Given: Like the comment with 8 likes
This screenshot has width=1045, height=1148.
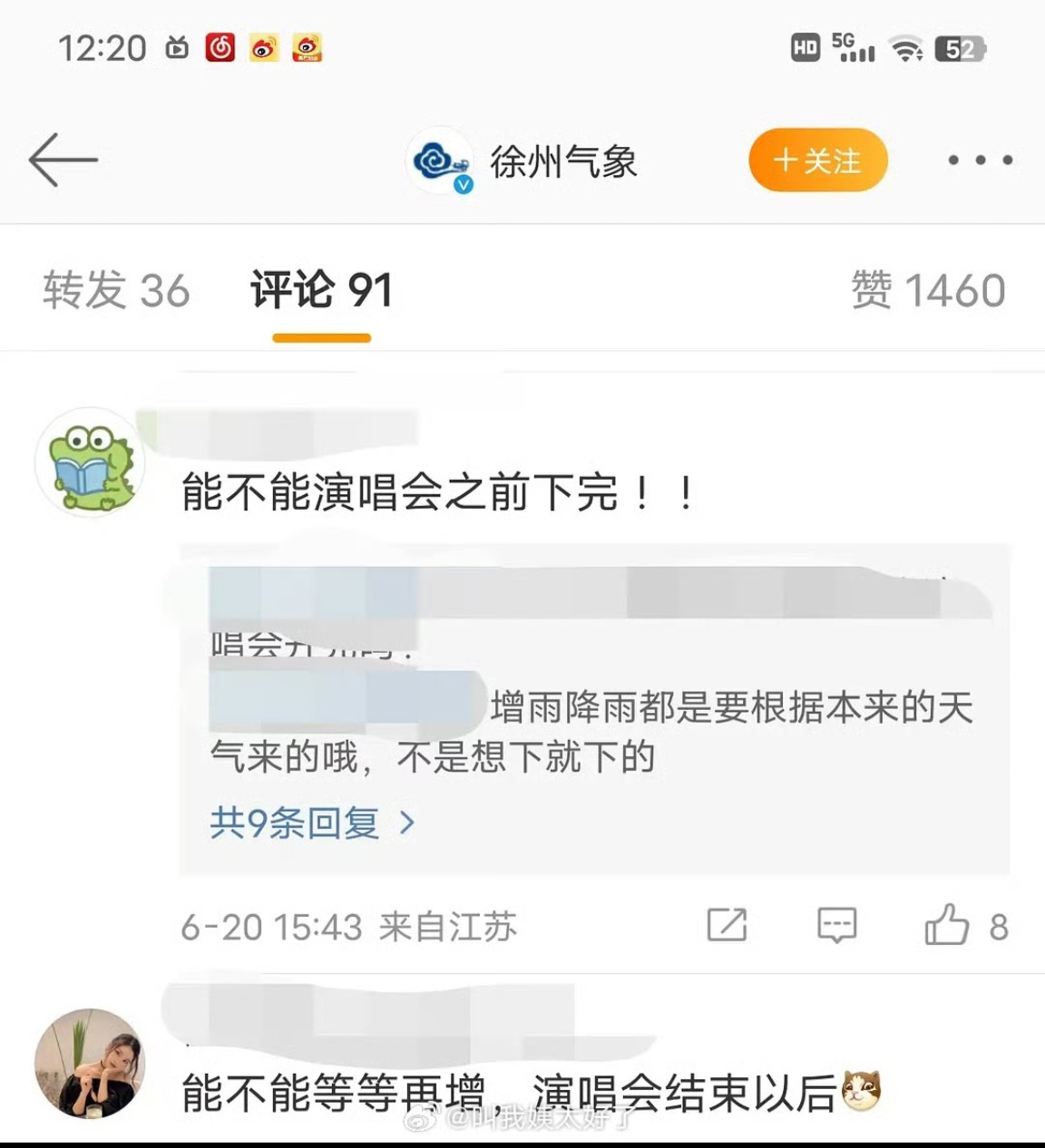Looking at the screenshot, I should pyautogui.click(x=947, y=925).
